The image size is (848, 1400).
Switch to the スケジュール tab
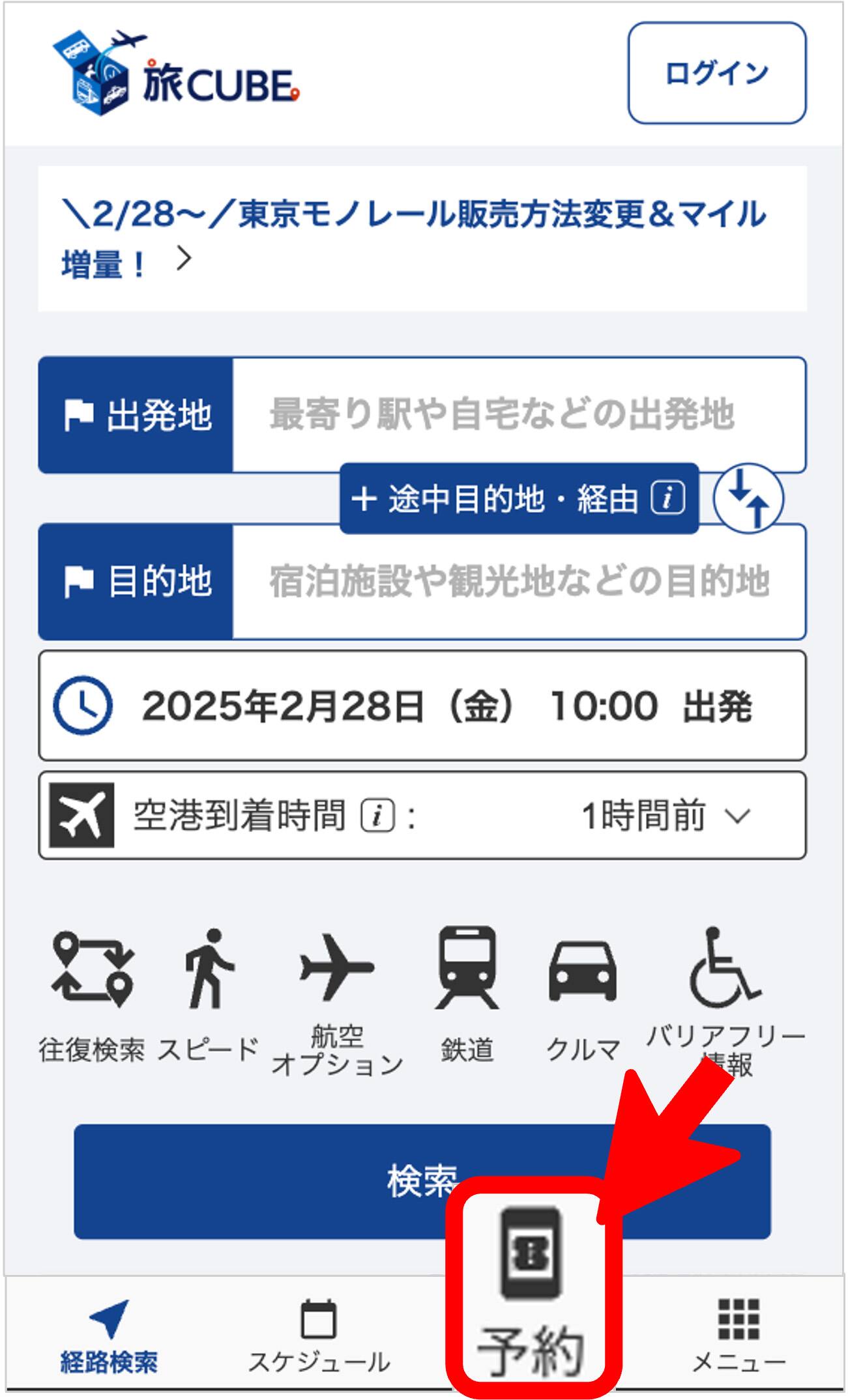click(x=319, y=1338)
